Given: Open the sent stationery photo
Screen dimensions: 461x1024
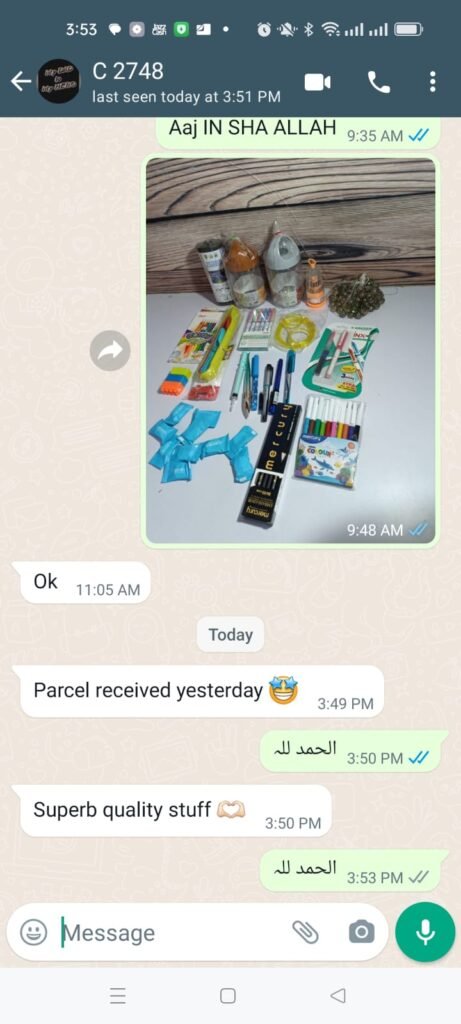Looking at the screenshot, I should (291, 351).
